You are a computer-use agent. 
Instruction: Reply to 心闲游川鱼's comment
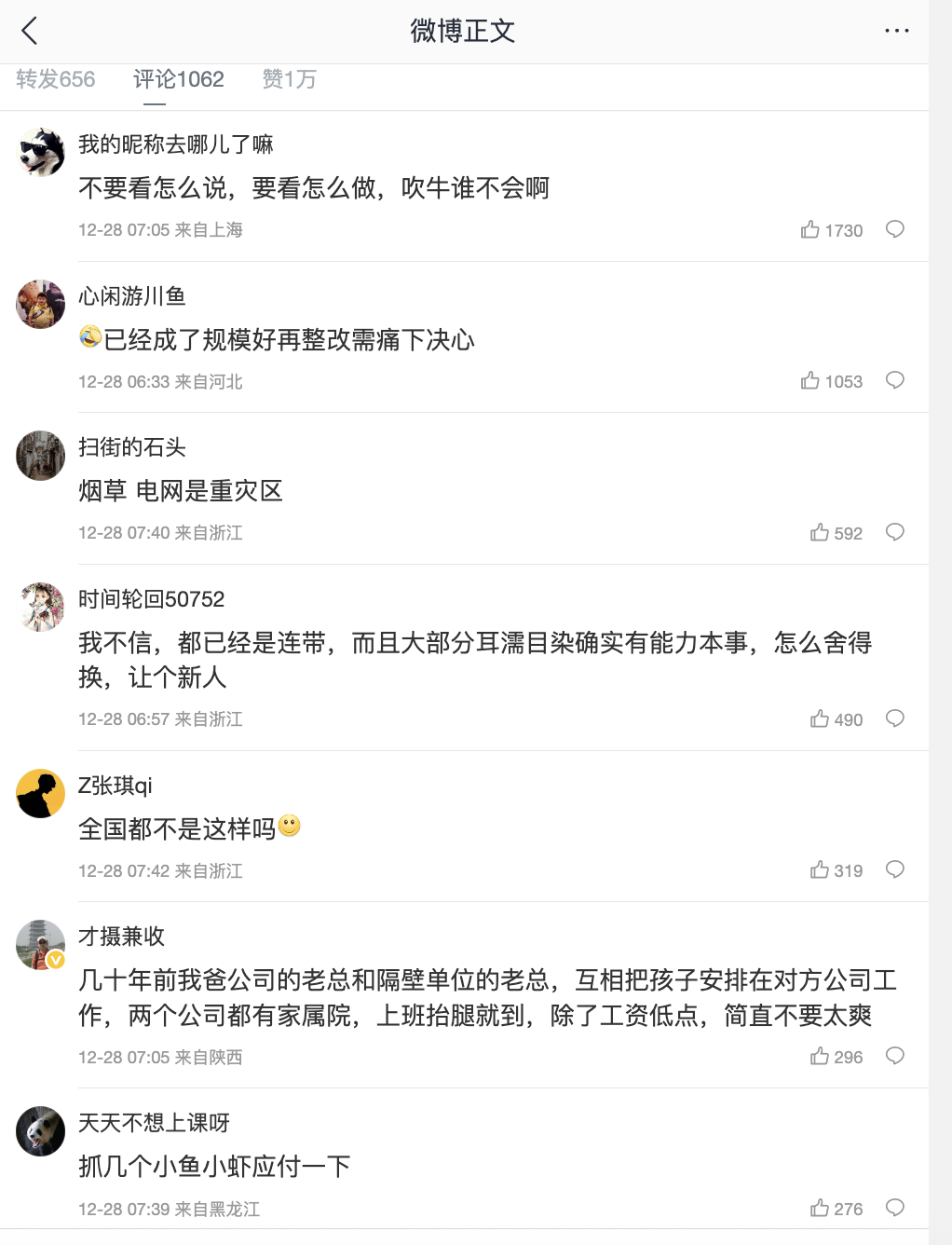click(894, 381)
